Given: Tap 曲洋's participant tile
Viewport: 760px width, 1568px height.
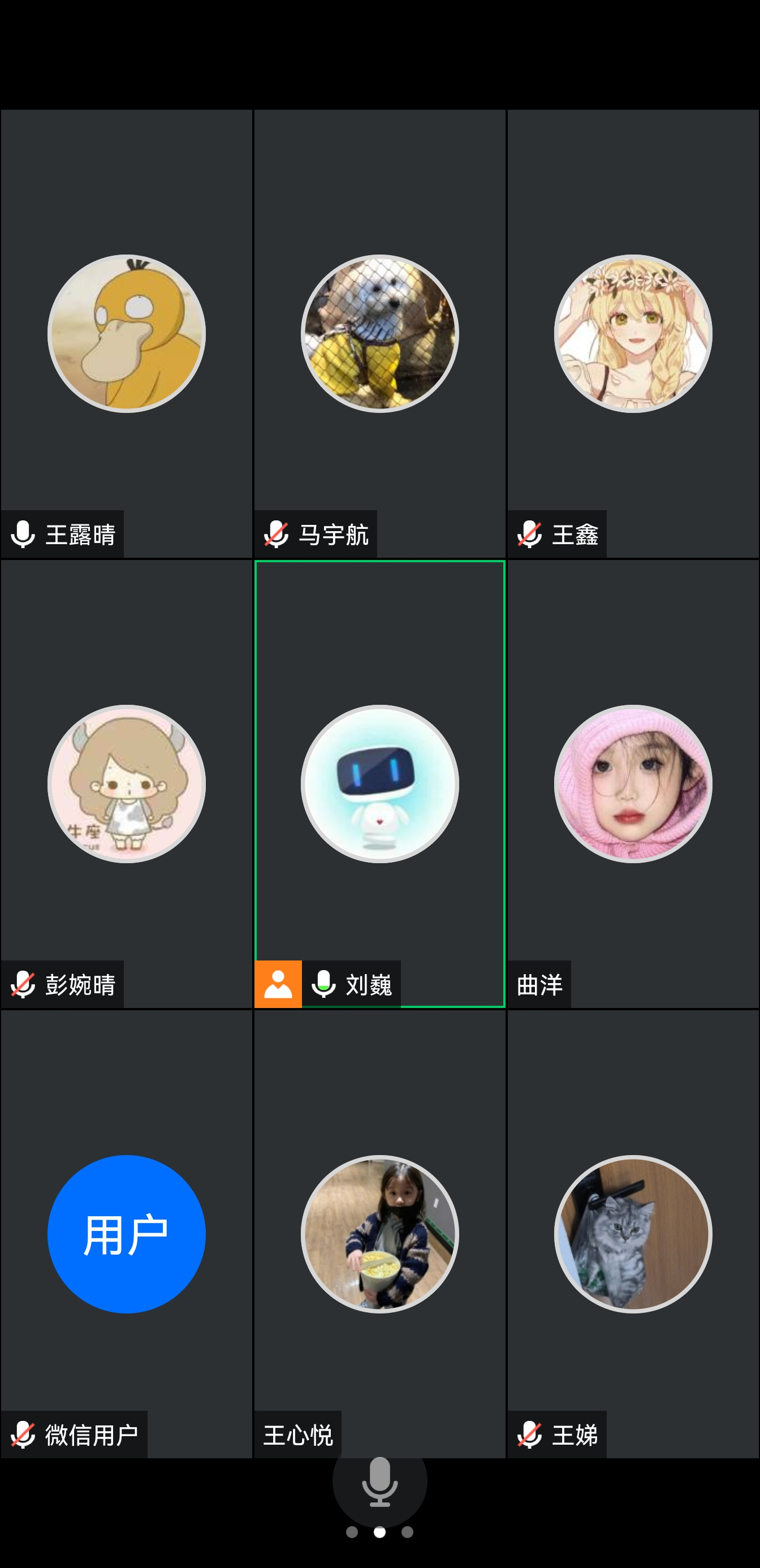Looking at the screenshot, I should [633, 783].
